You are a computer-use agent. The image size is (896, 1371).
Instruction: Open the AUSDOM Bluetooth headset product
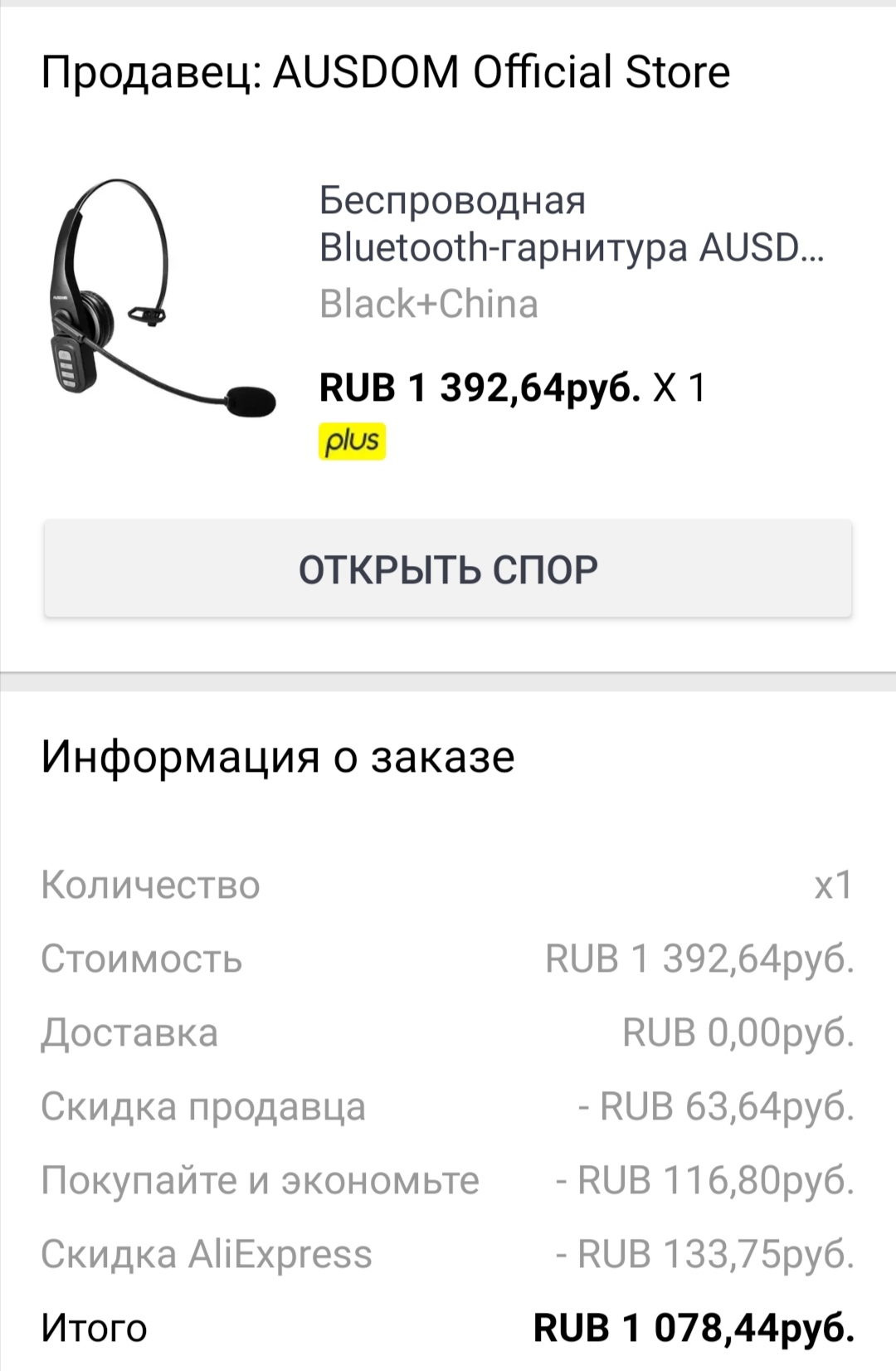(x=571, y=224)
